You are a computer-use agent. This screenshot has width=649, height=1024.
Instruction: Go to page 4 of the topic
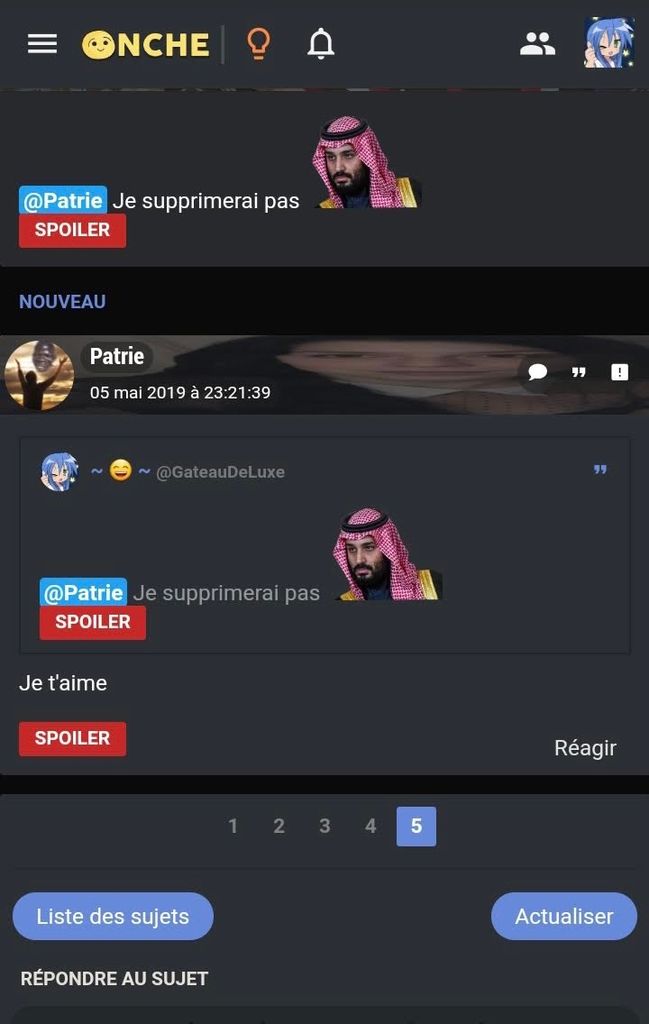(370, 826)
